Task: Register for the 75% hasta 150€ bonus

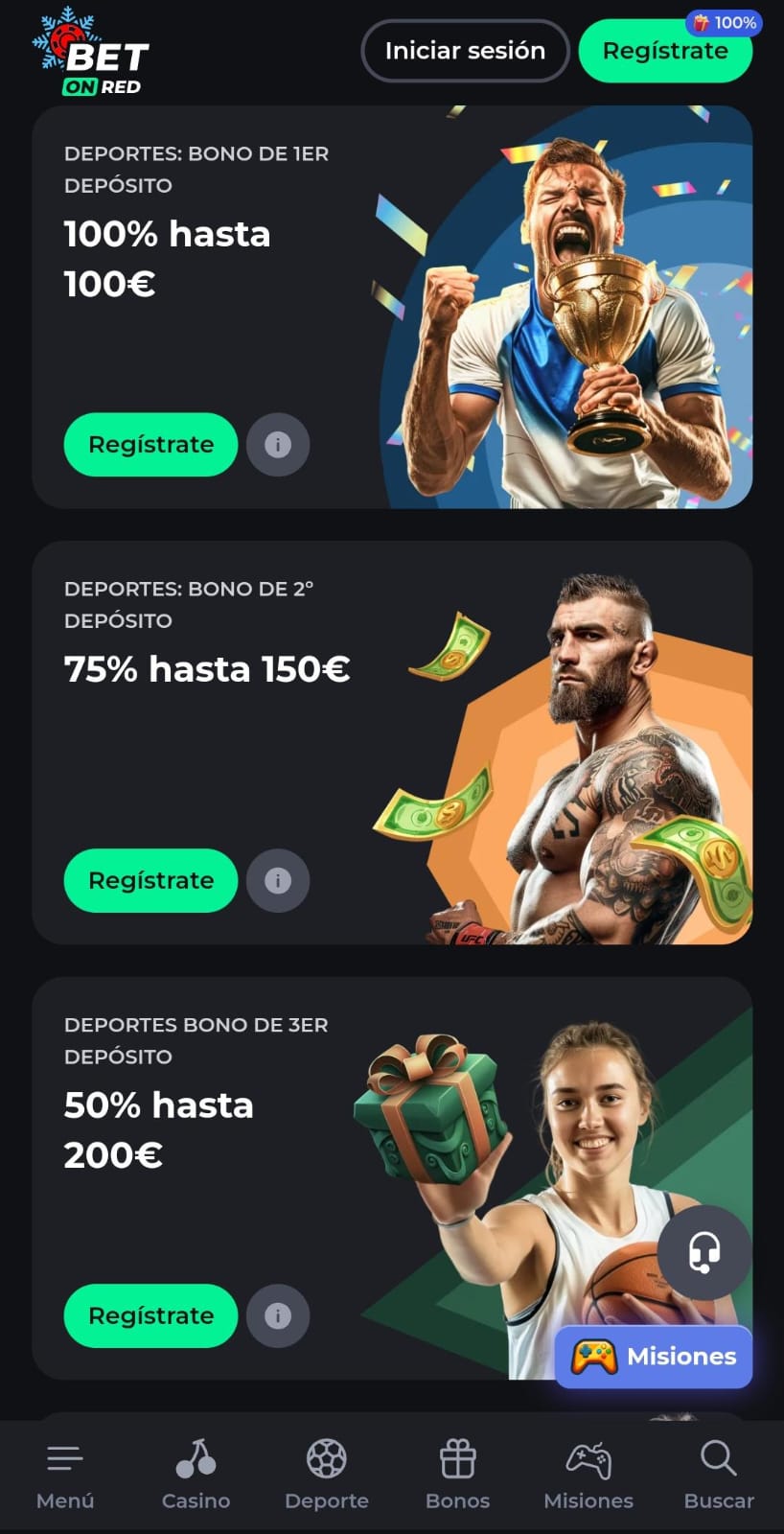Action: (150, 880)
